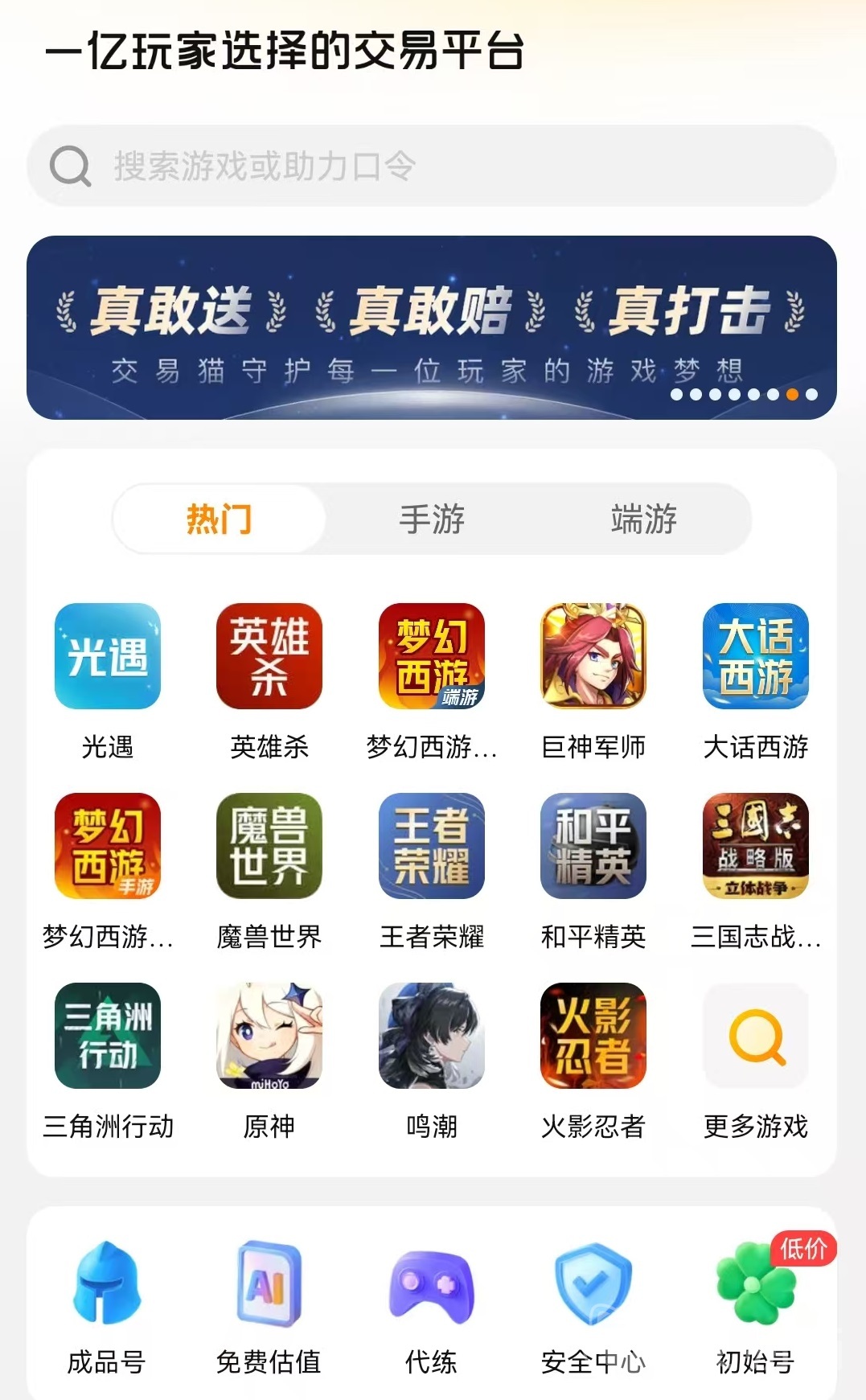Choose the 三角洲行动 game
This screenshot has width=866, height=1400.
(x=108, y=1036)
